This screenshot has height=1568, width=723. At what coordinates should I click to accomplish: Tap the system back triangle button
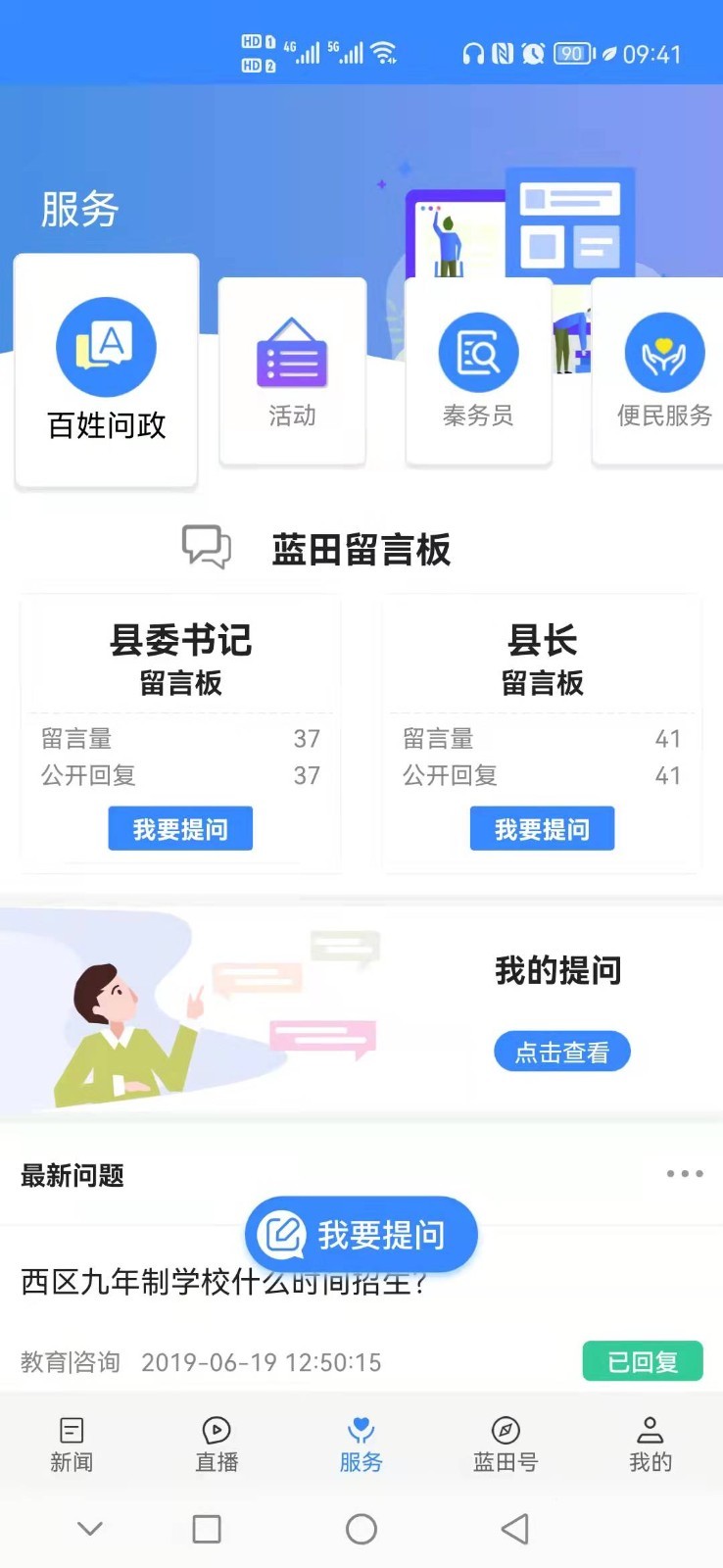[515, 1529]
